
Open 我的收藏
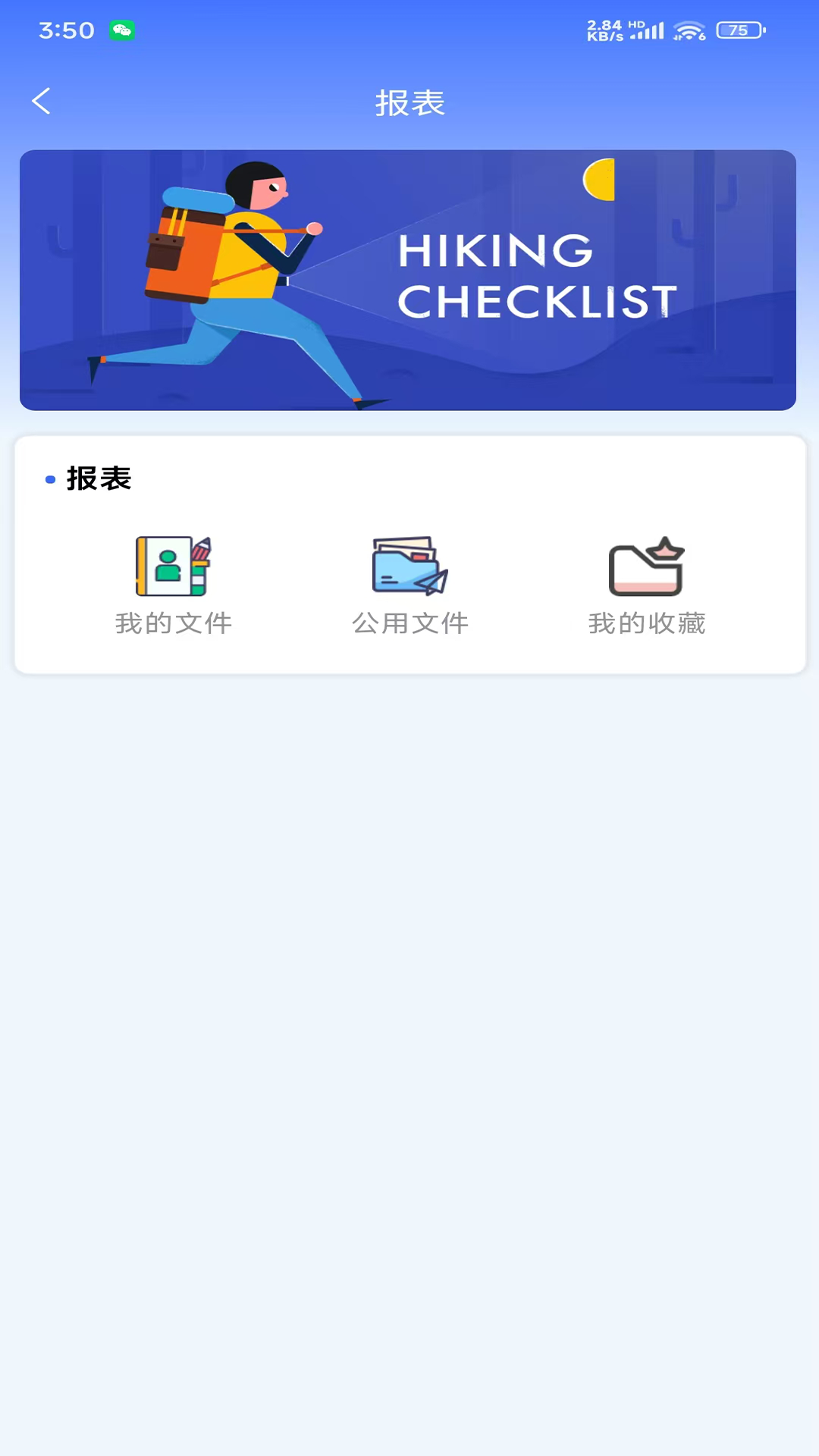(x=647, y=584)
